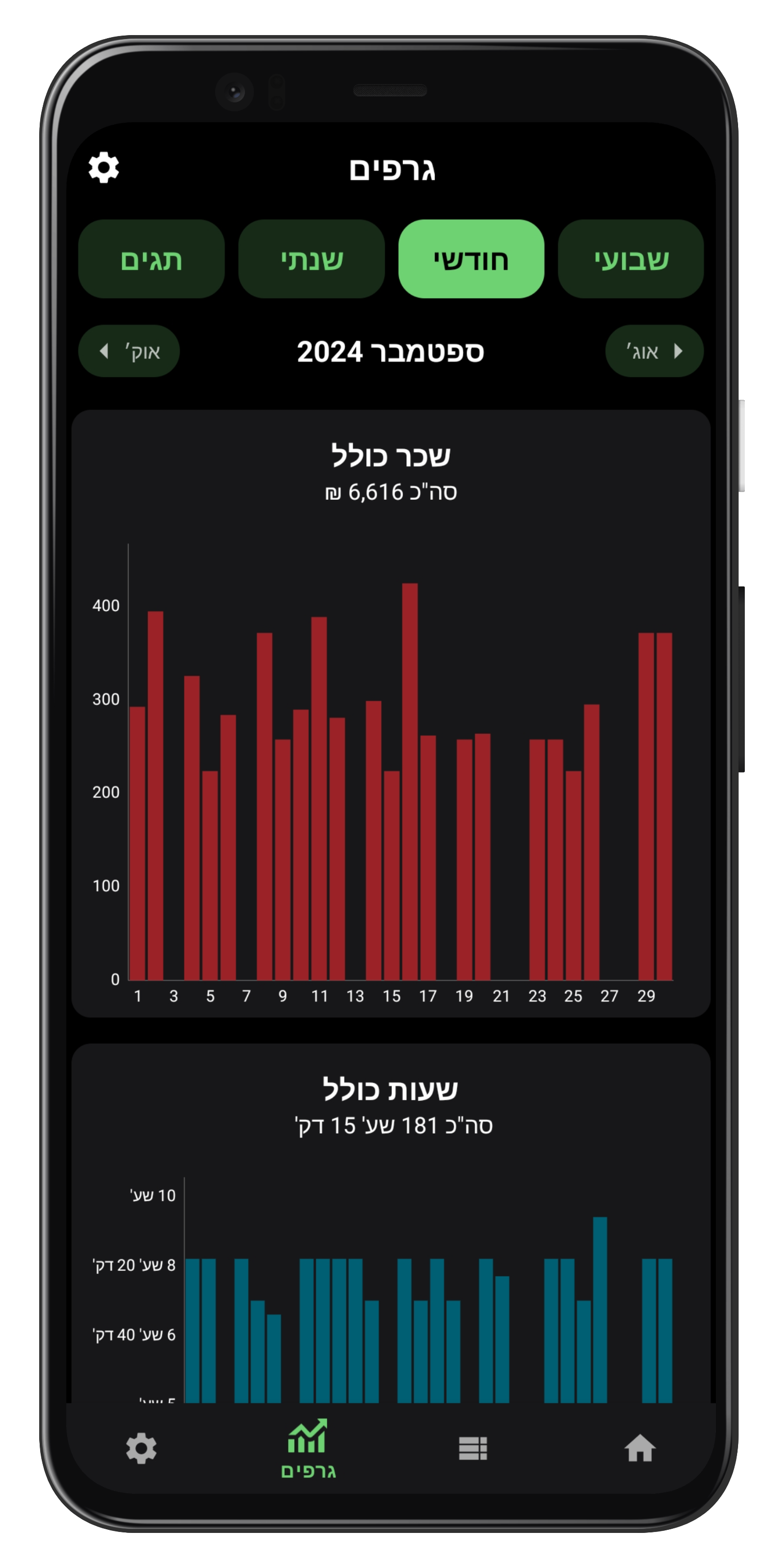Open settings tab in bottom navigation
The height and width of the screenshot is (1568, 784).
[141, 1448]
